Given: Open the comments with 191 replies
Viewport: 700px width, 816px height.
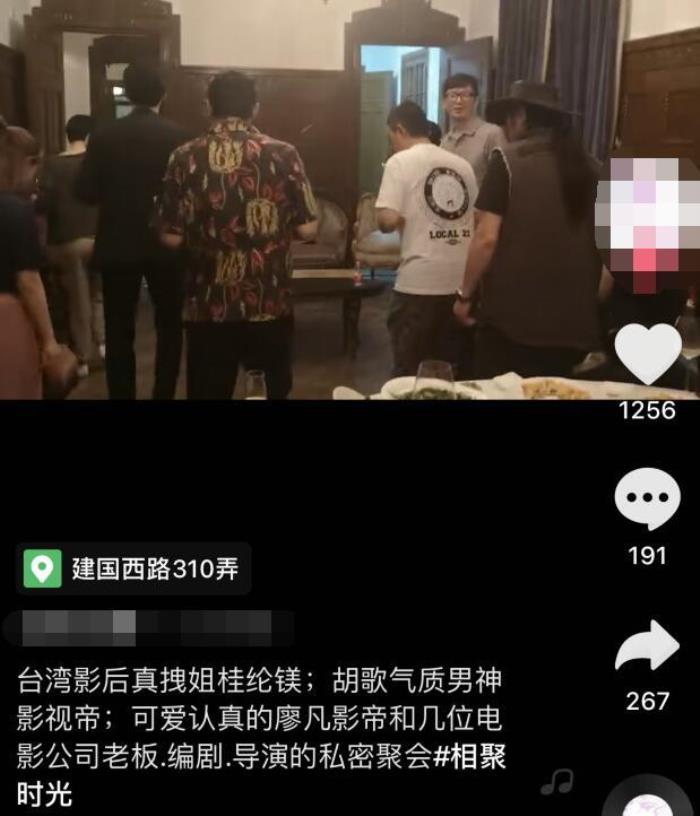Looking at the screenshot, I should tap(647, 499).
